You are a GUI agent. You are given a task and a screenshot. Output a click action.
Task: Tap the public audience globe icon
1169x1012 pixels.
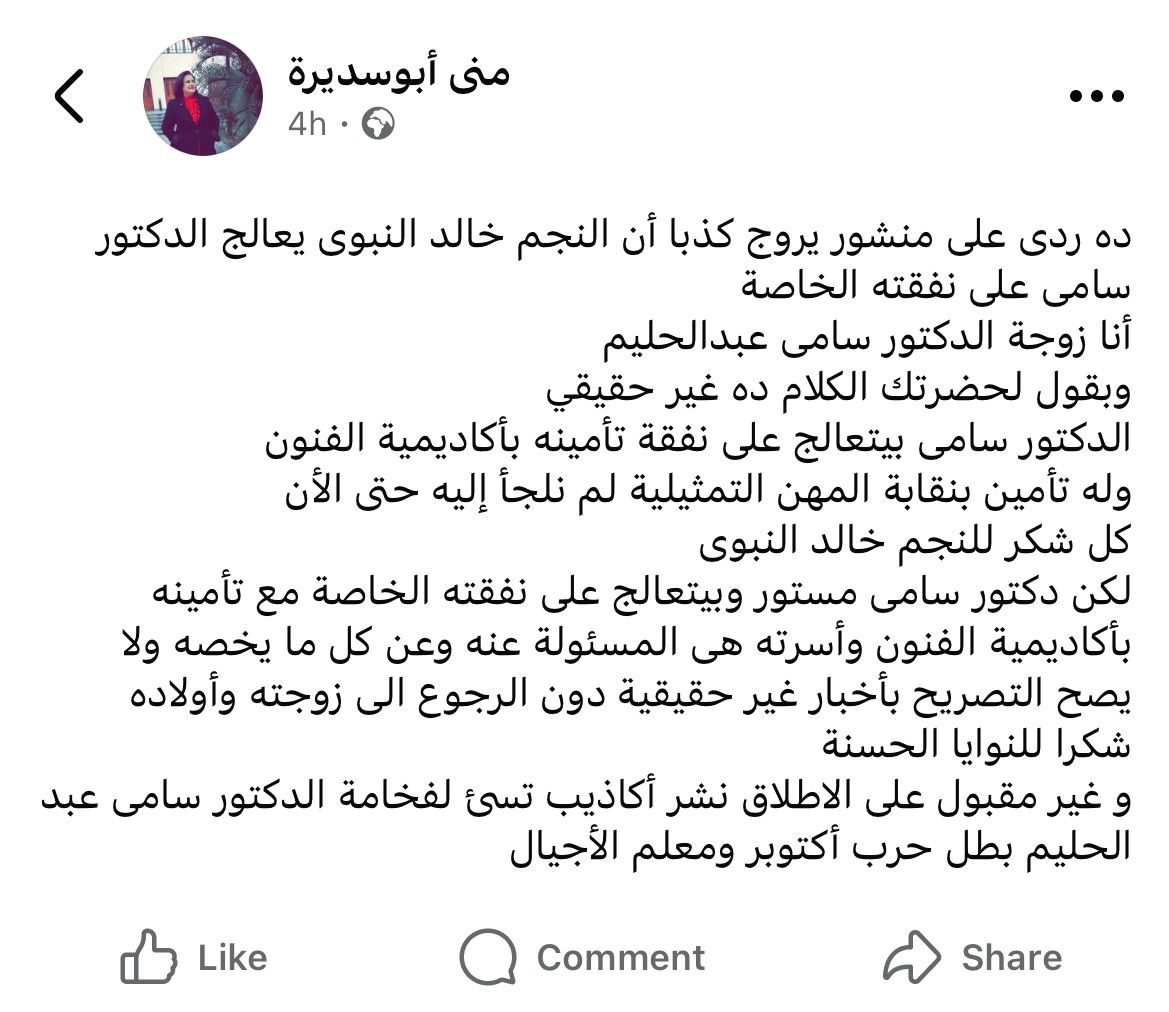(378, 124)
